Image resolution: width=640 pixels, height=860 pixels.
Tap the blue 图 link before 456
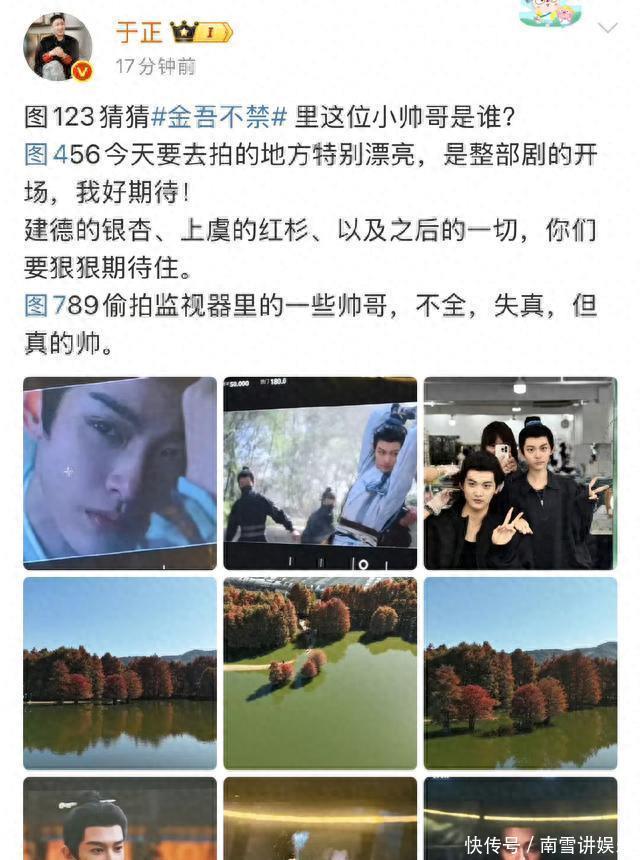[34, 155]
